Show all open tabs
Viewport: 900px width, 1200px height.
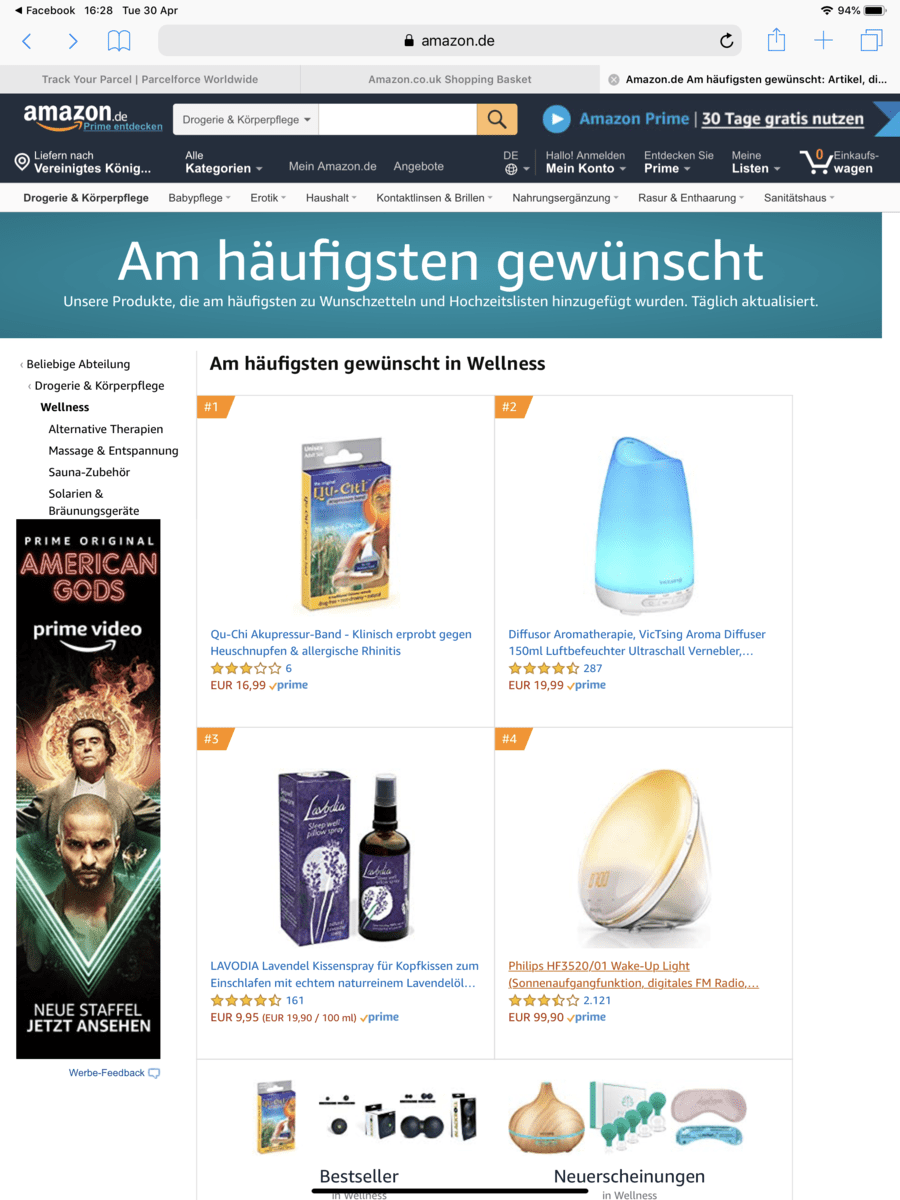click(871, 41)
